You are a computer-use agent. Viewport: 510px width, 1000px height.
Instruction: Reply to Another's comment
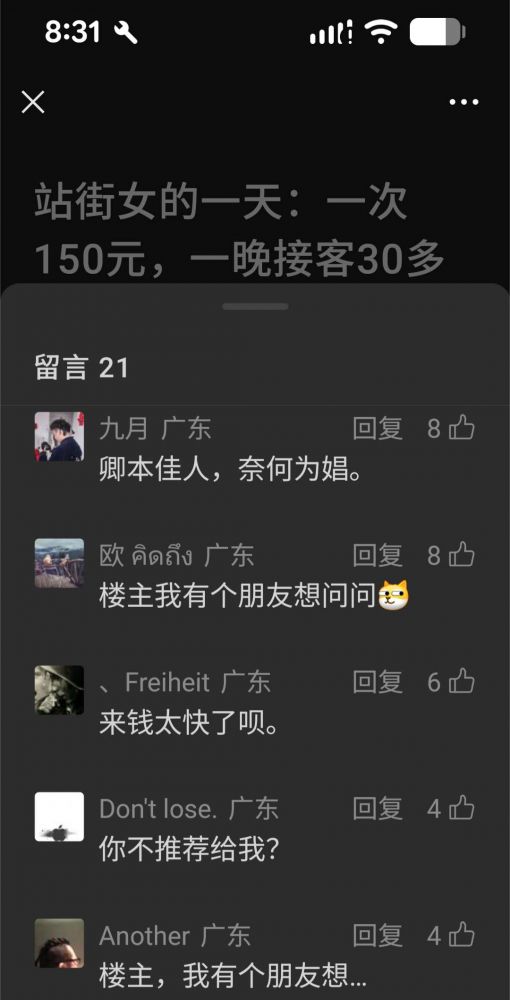tap(377, 936)
